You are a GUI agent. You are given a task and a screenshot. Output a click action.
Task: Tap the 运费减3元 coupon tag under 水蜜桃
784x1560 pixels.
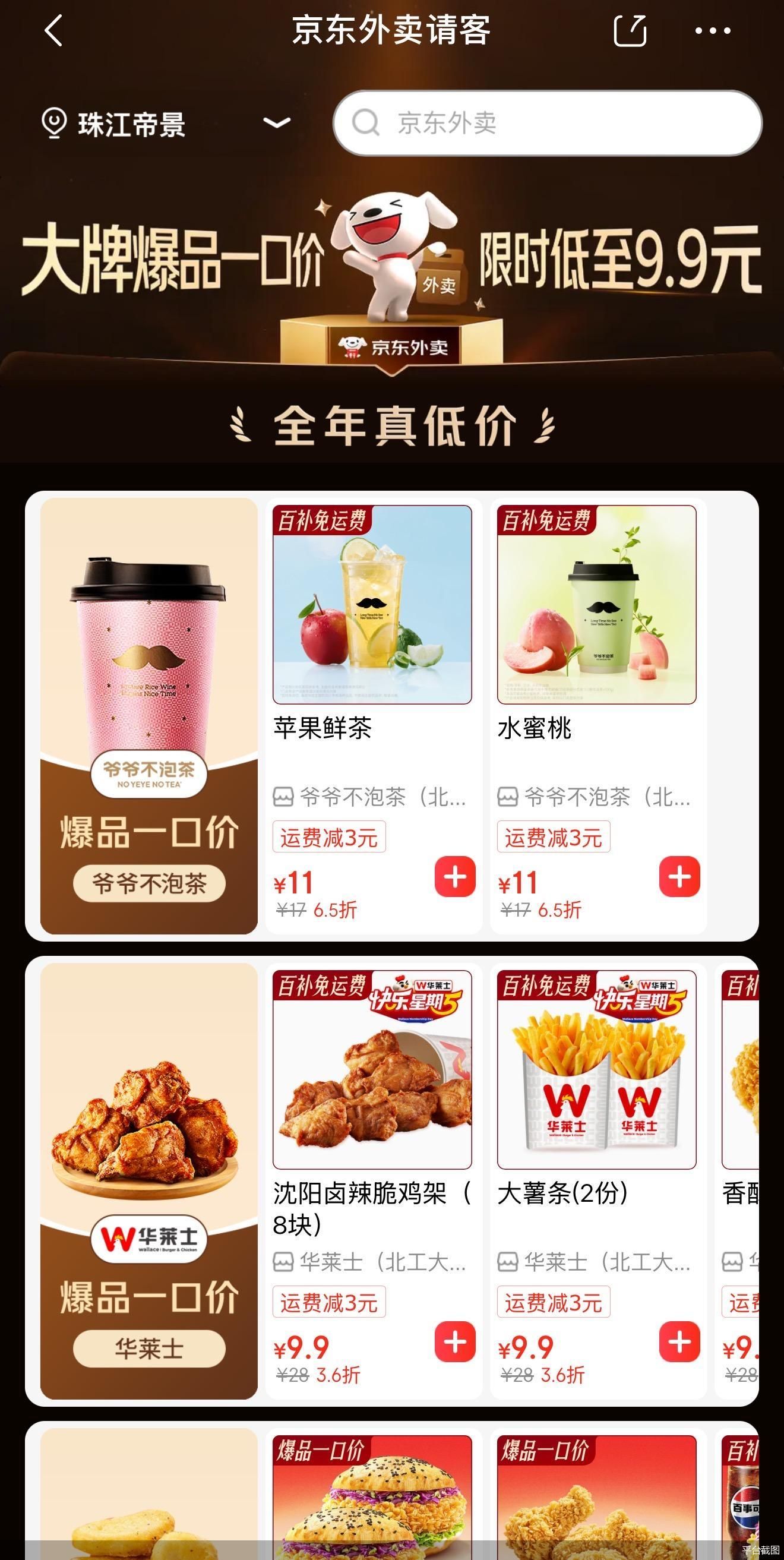click(x=553, y=837)
